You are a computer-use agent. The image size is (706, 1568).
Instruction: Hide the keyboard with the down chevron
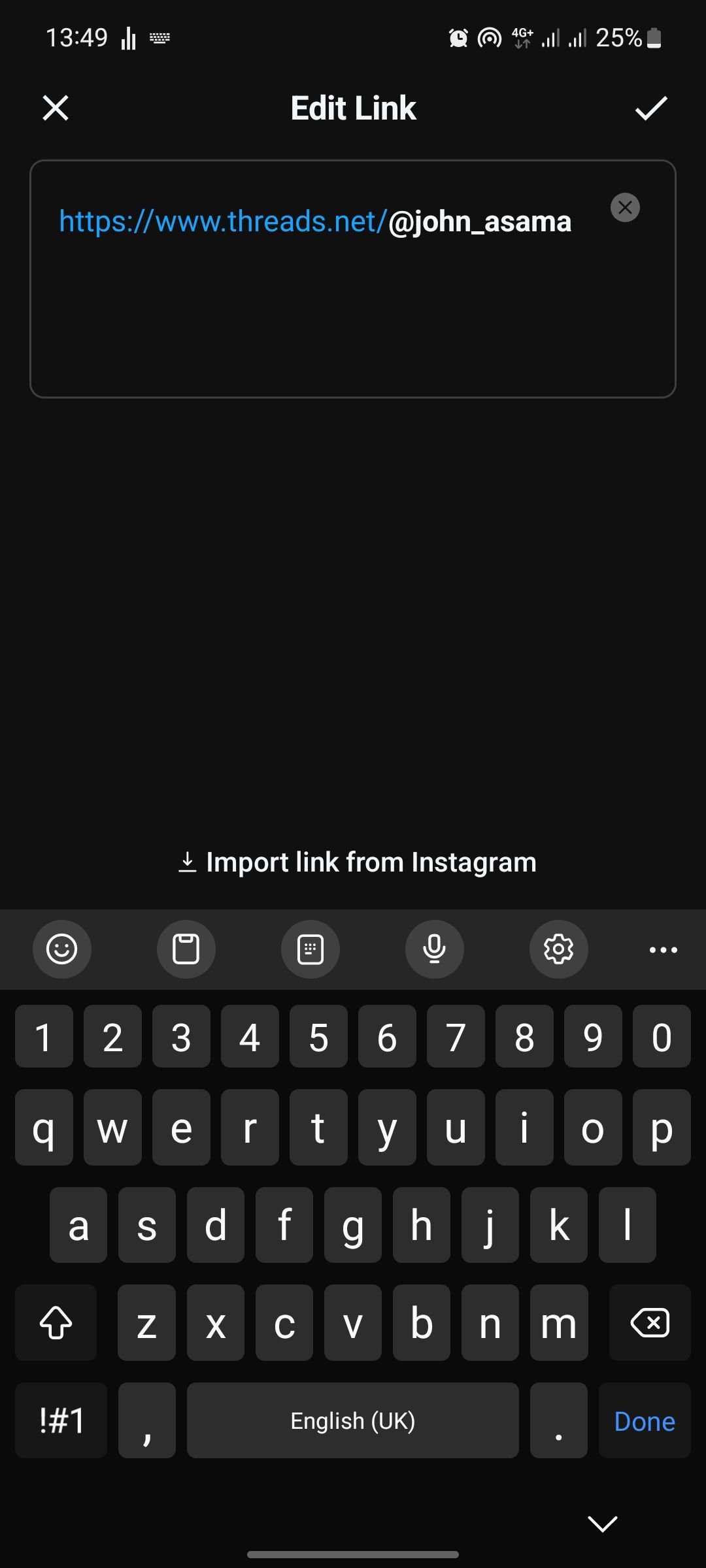(x=602, y=1524)
